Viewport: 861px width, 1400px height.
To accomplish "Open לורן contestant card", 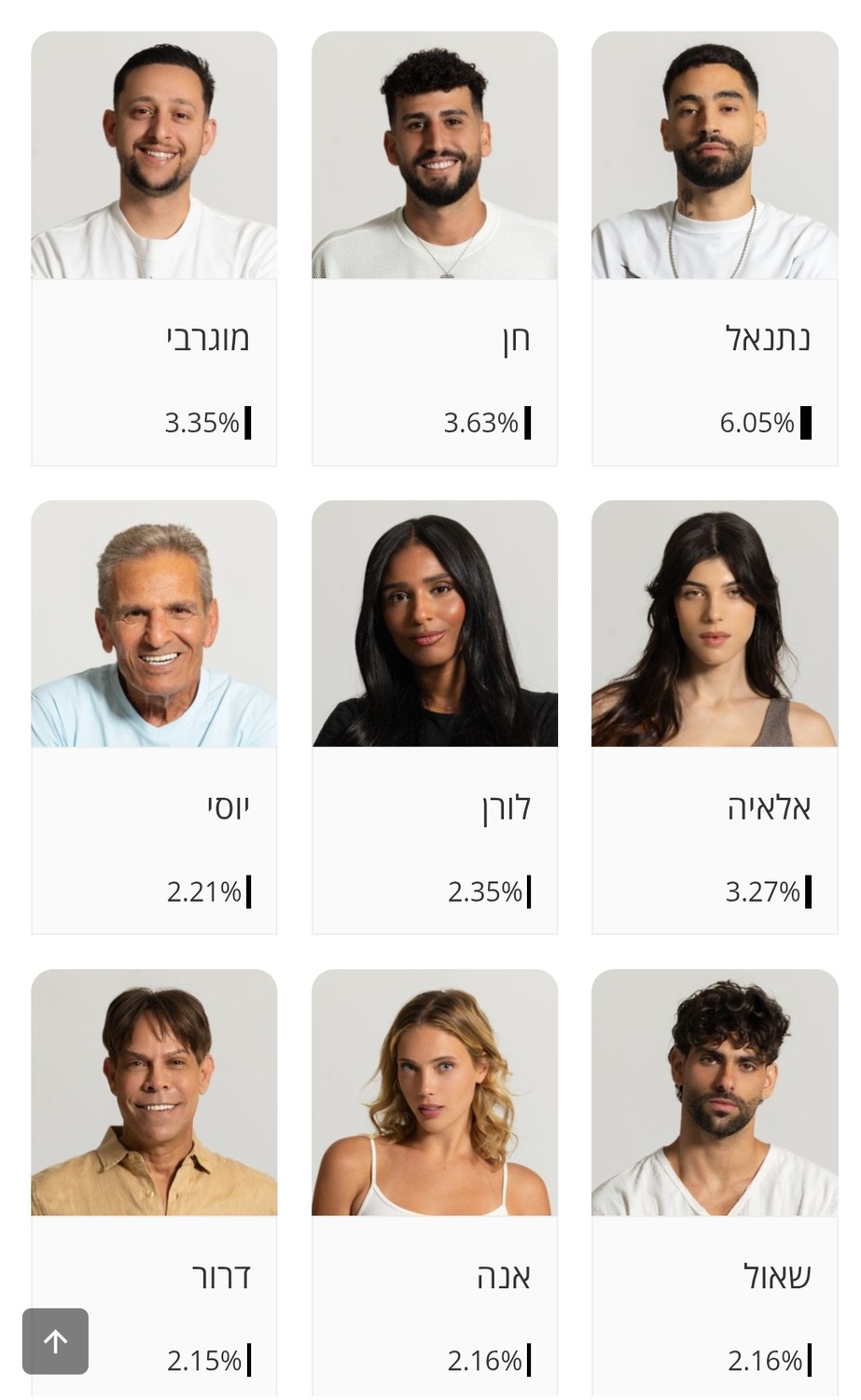I will click(x=435, y=717).
